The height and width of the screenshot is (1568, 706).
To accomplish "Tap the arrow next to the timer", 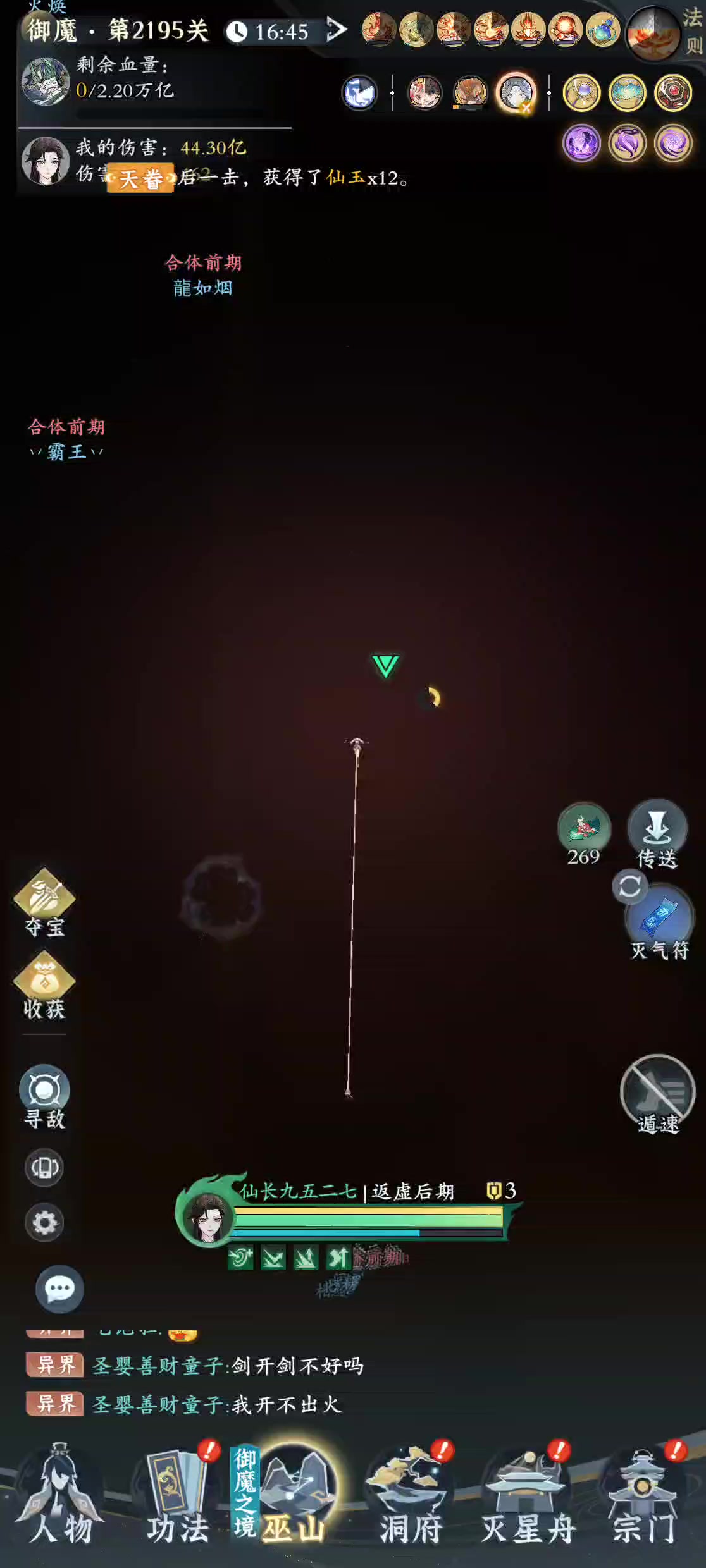I will coord(336,29).
